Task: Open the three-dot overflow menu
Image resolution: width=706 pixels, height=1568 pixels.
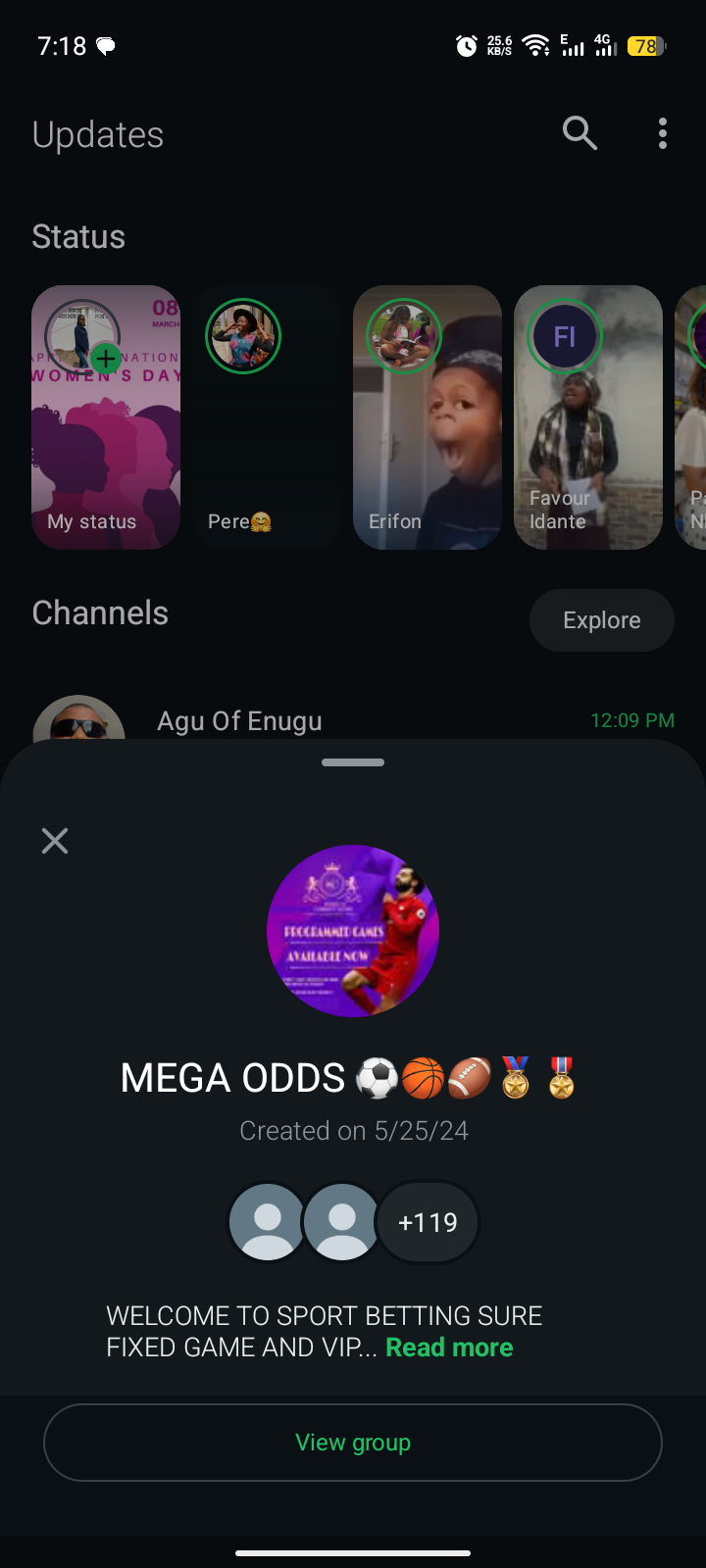Action: click(x=663, y=133)
